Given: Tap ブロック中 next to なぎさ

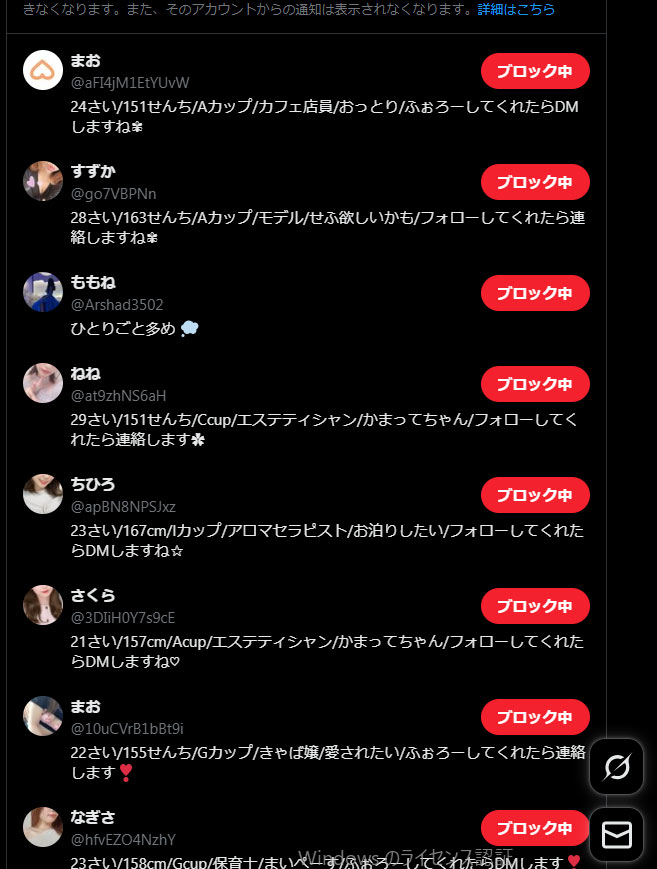Looking at the screenshot, I should 535,828.
